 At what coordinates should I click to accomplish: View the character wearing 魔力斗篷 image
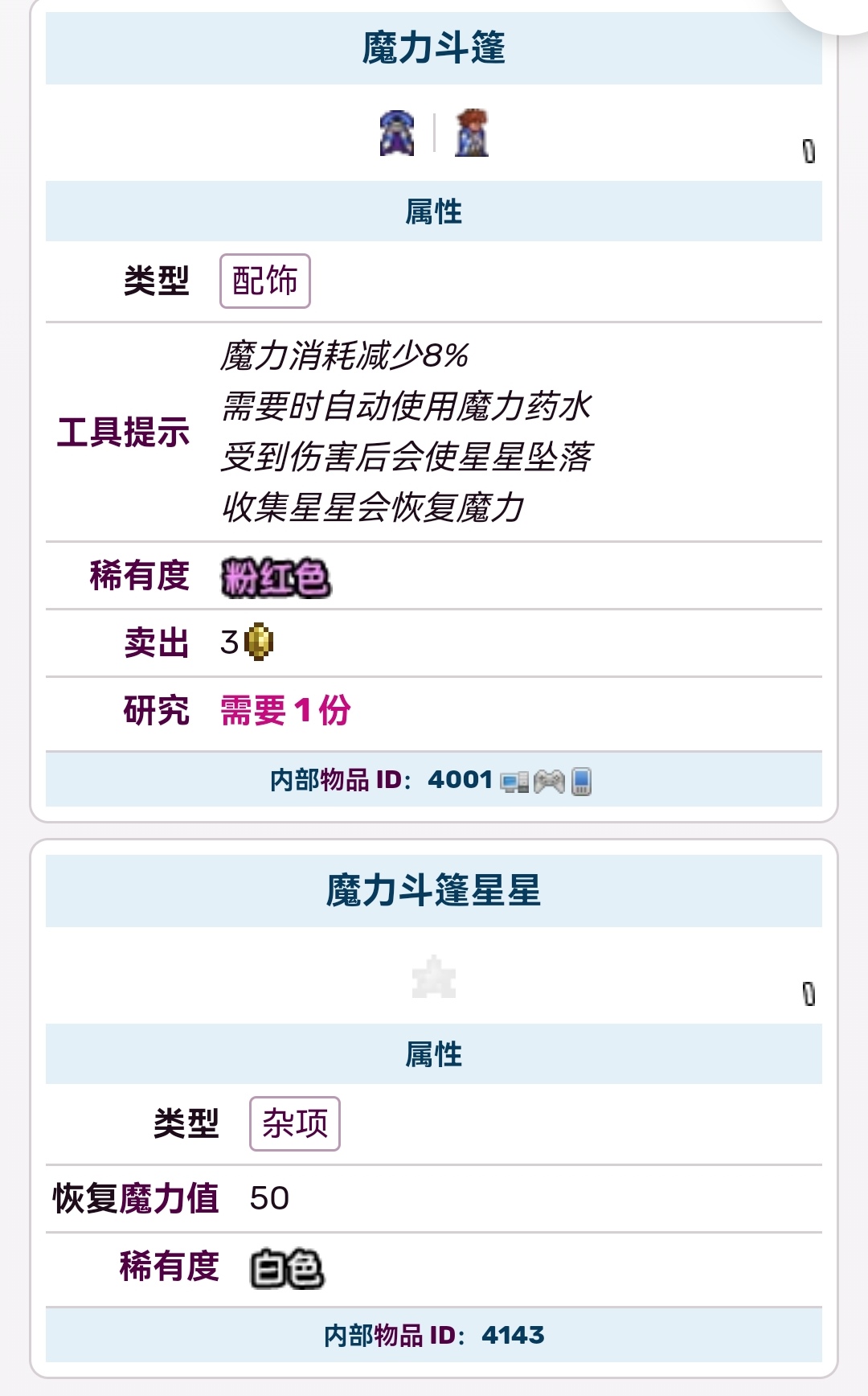click(x=472, y=133)
